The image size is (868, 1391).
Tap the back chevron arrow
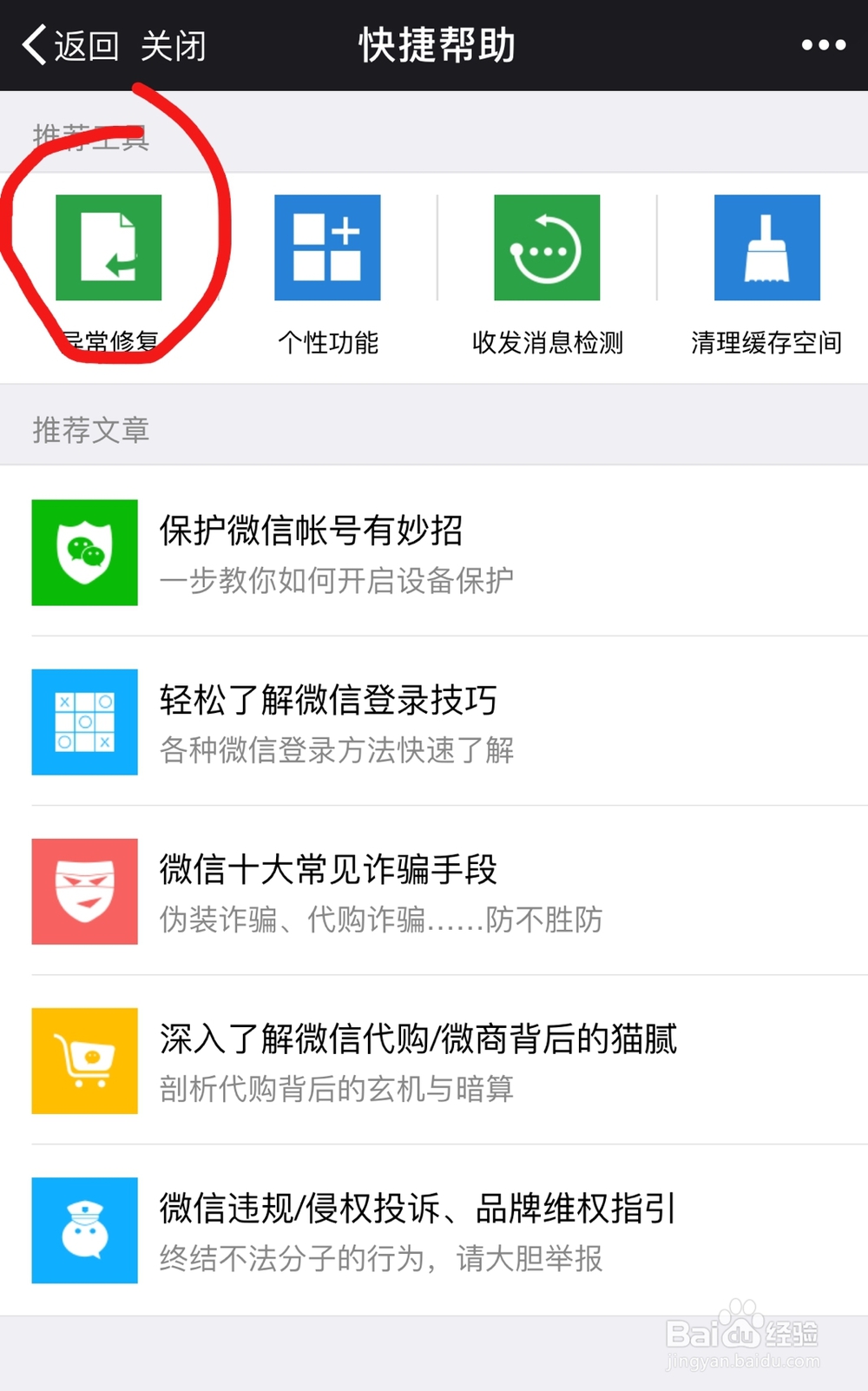coord(31,43)
